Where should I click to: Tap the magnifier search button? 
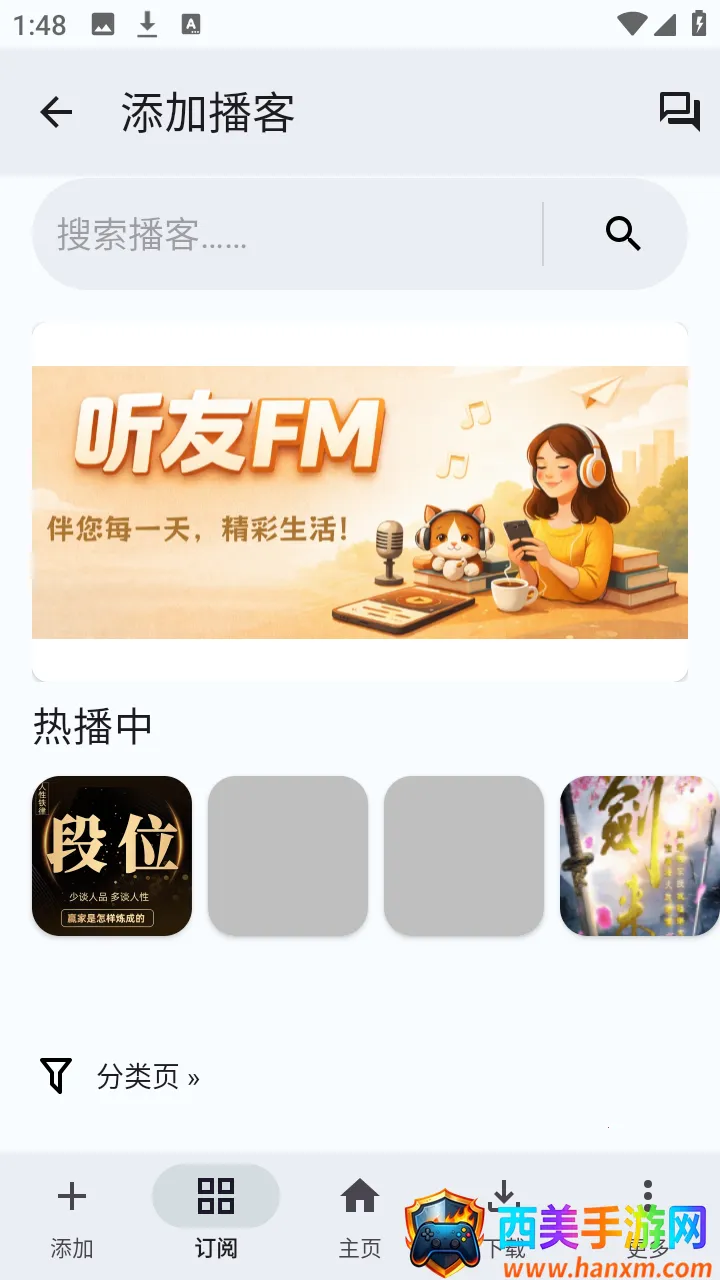(x=623, y=234)
